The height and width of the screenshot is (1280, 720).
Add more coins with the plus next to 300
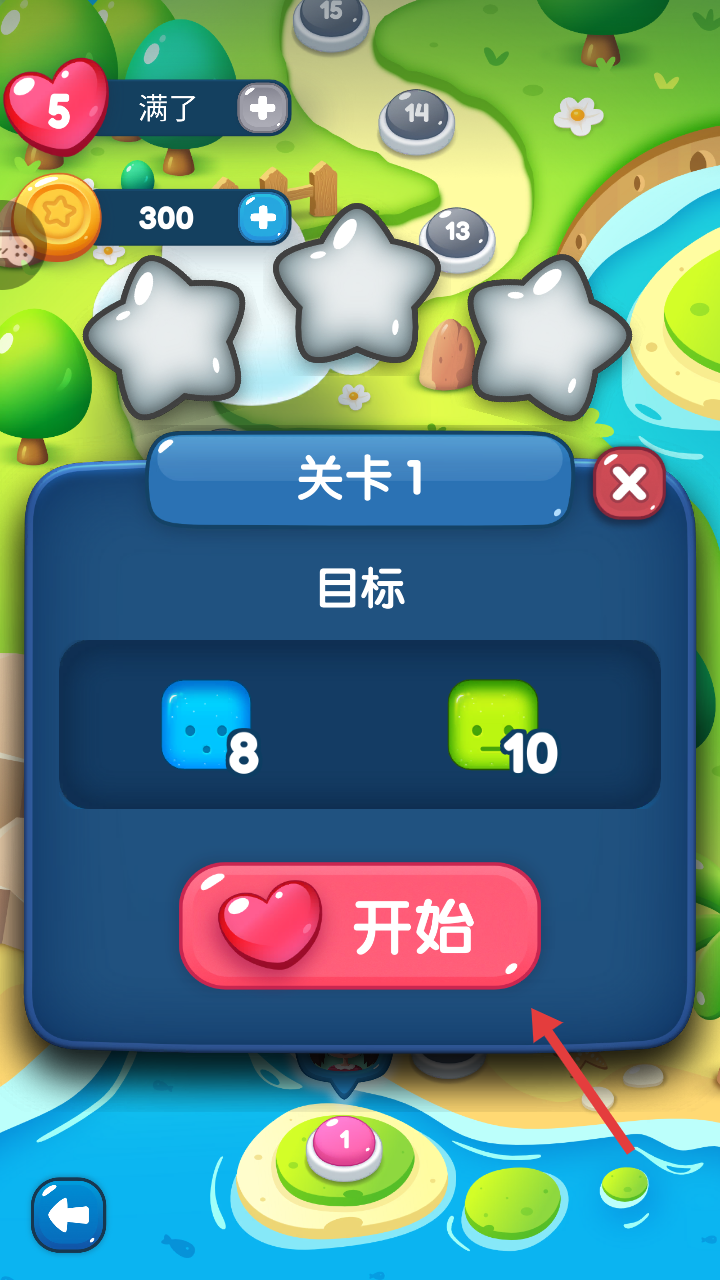[x=262, y=217]
